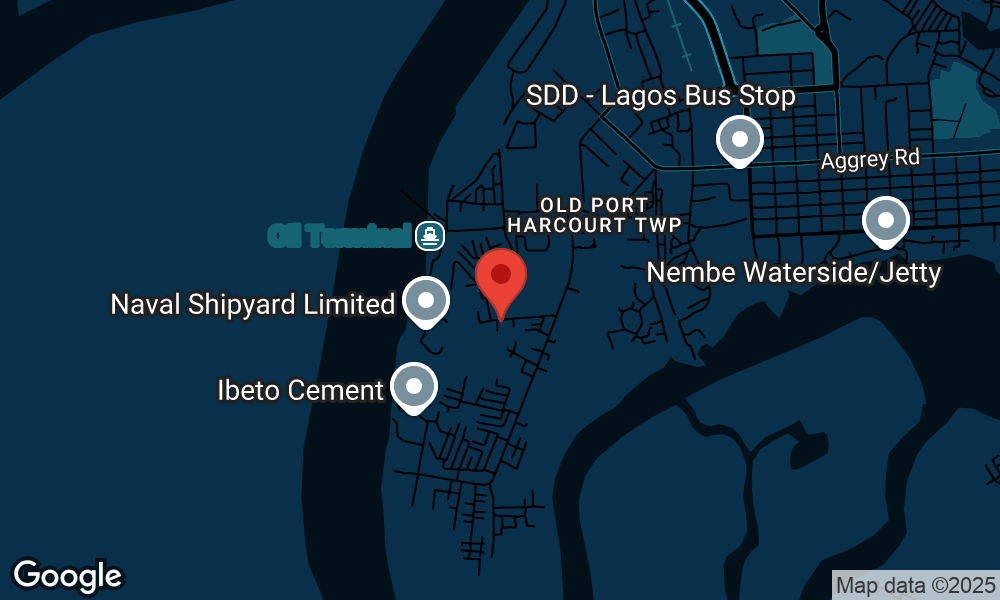
Task: Tap the SDD - Lagos Bus Stop marker
Action: tap(740, 139)
